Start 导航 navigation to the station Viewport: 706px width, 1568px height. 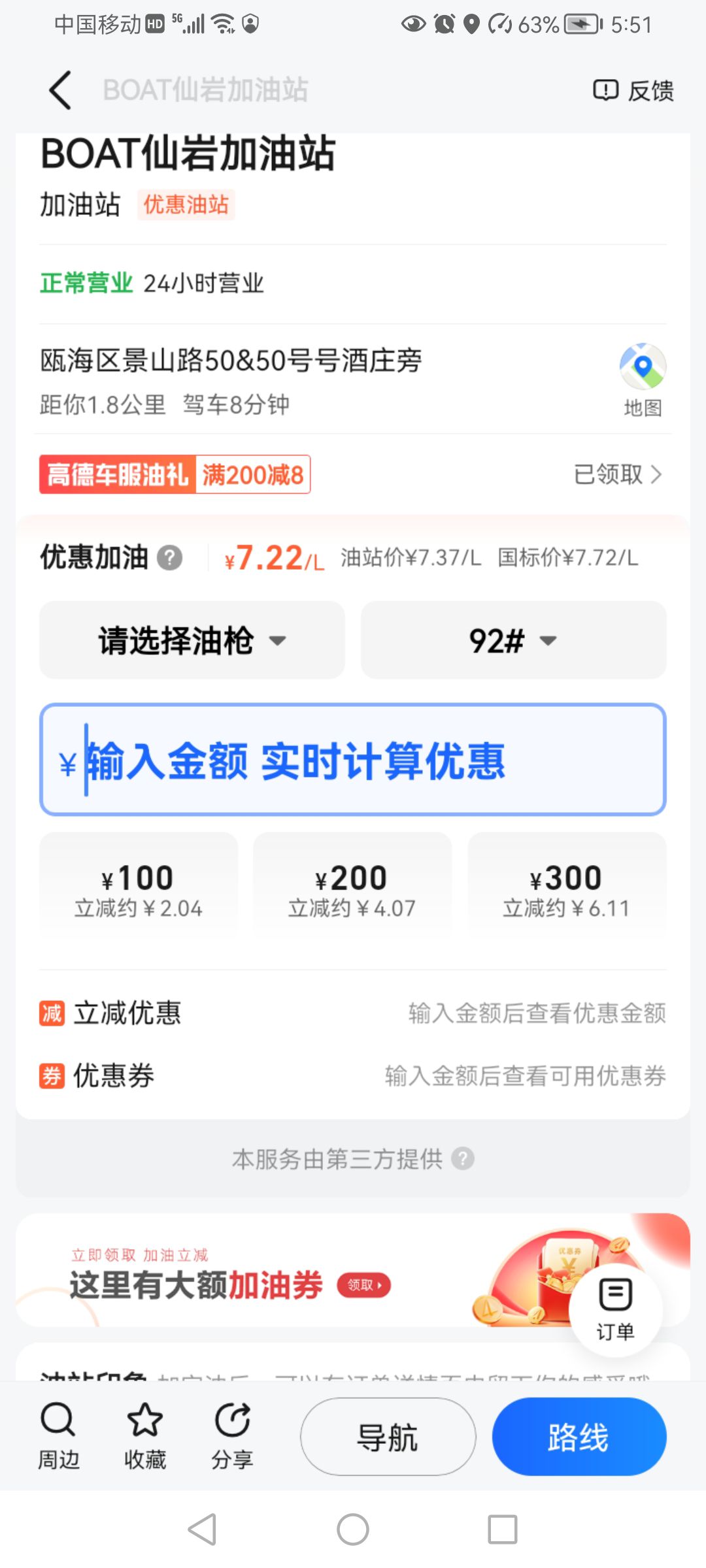(388, 1437)
